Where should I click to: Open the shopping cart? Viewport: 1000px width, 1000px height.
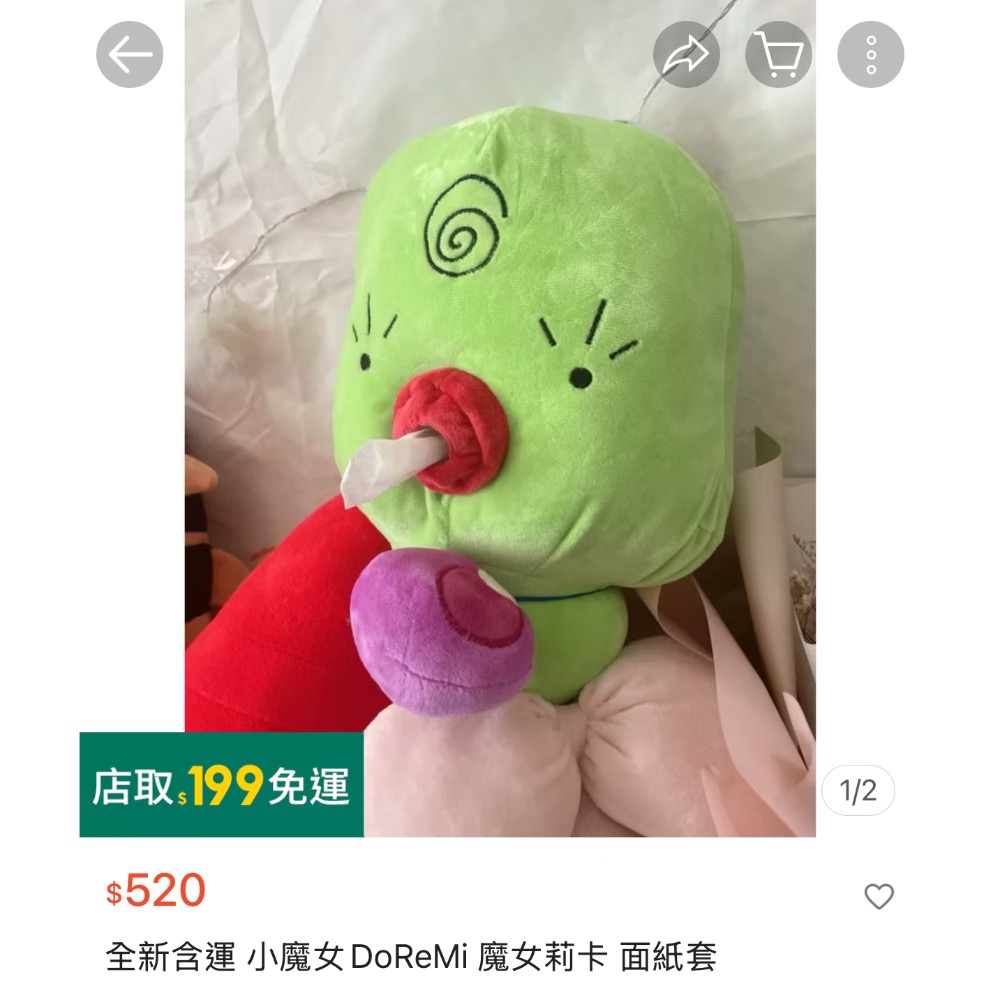pos(778,54)
